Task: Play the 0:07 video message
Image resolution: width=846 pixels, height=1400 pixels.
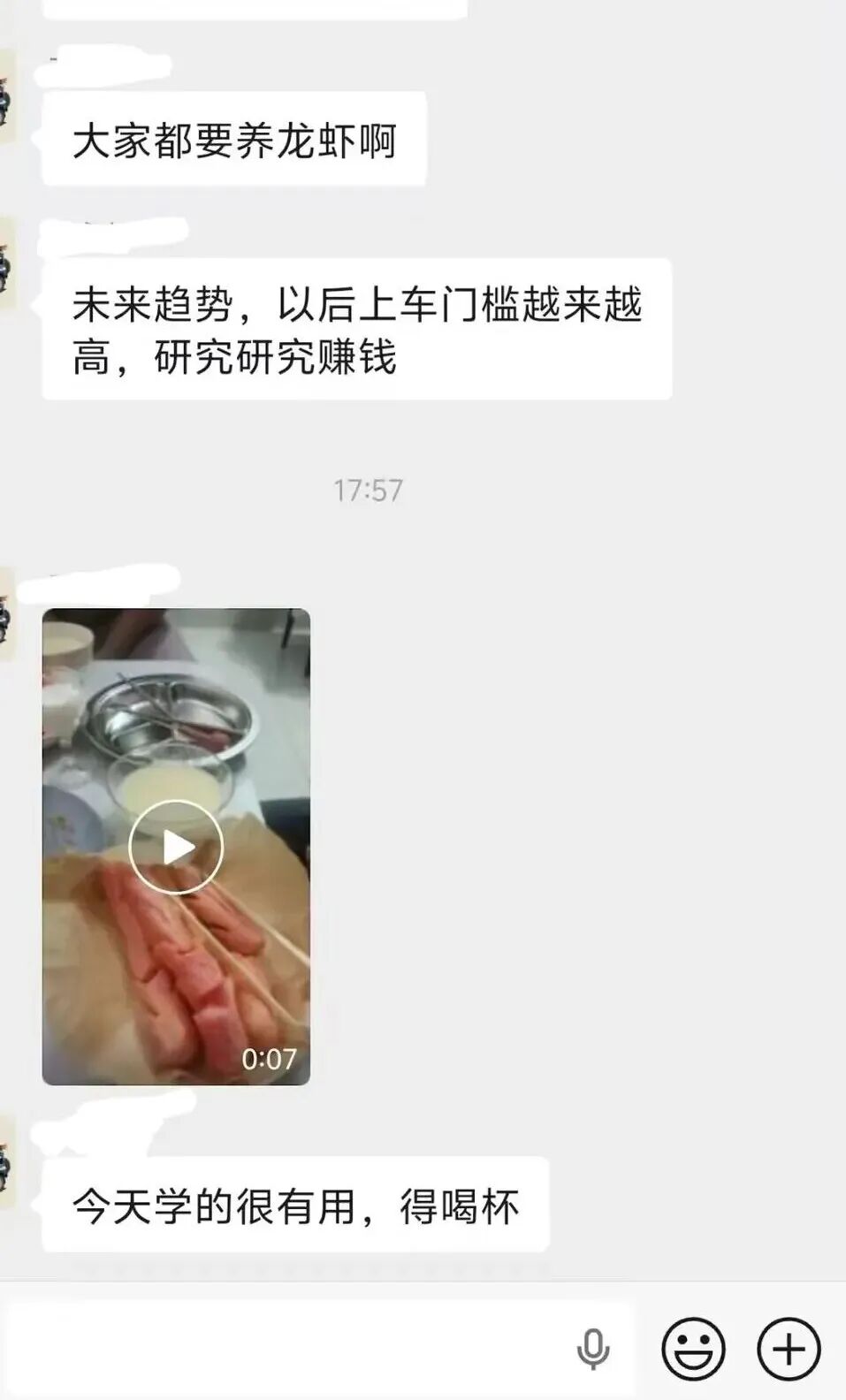Action: [x=176, y=847]
